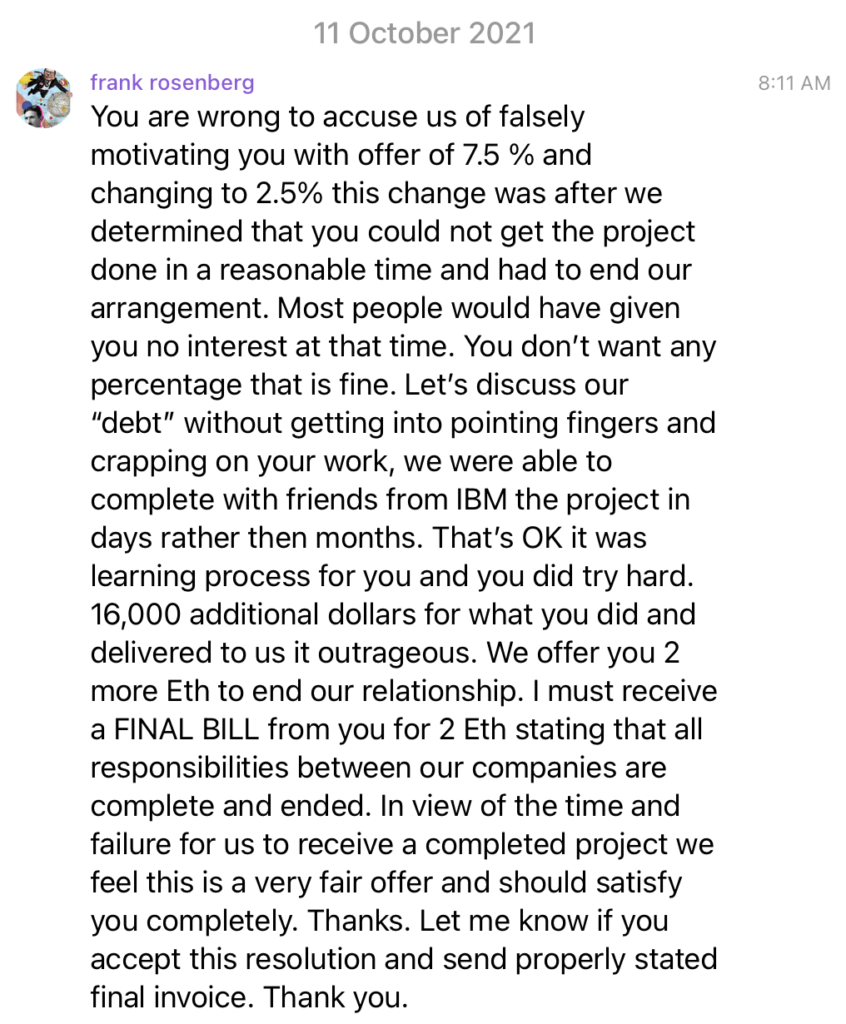The width and height of the screenshot is (846, 1024).
Task: Select the 8:11 AM timestamp
Action: [x=794, y=83]
